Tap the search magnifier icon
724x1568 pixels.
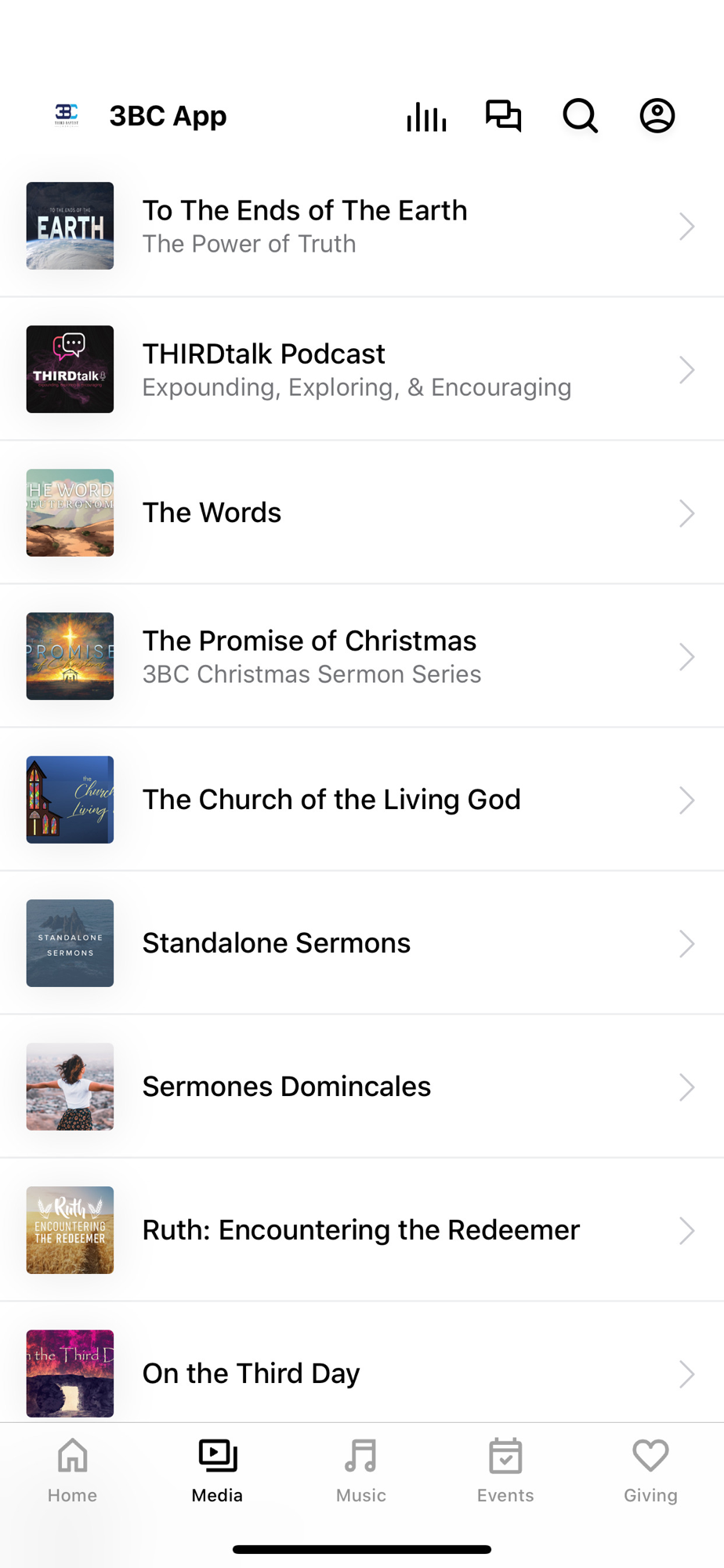coord(580,116)
